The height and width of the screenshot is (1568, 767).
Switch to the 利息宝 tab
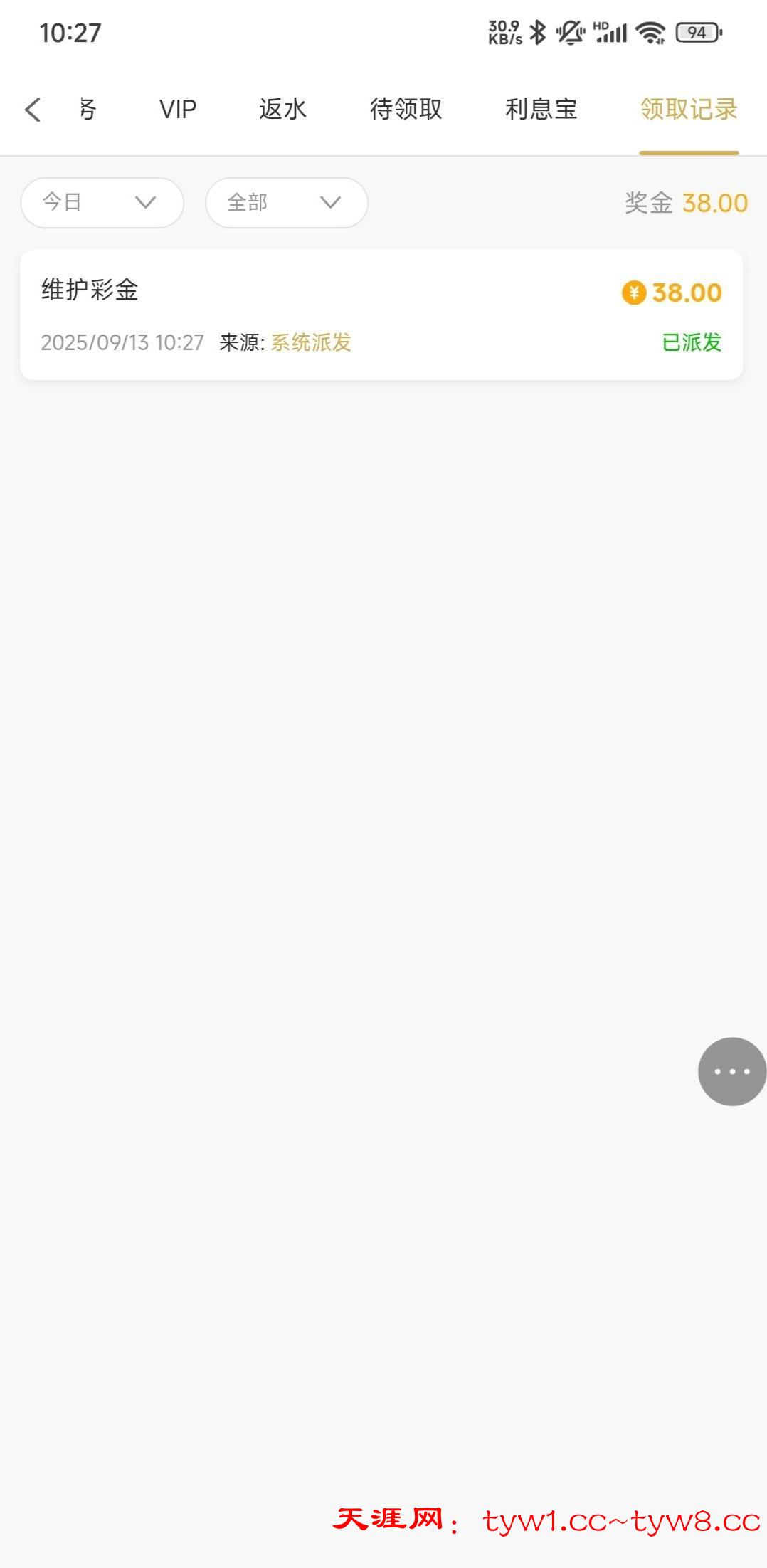click(x=541, y=110)
